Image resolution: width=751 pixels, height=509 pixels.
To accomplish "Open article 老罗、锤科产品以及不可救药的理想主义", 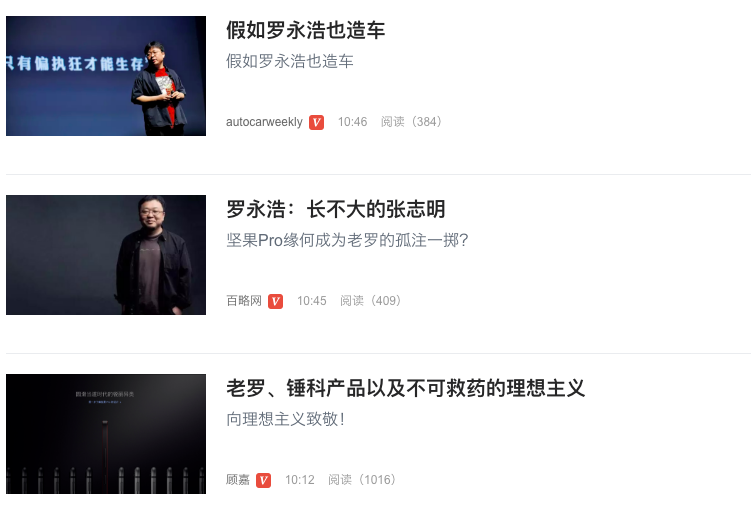I will pos(405,388).
